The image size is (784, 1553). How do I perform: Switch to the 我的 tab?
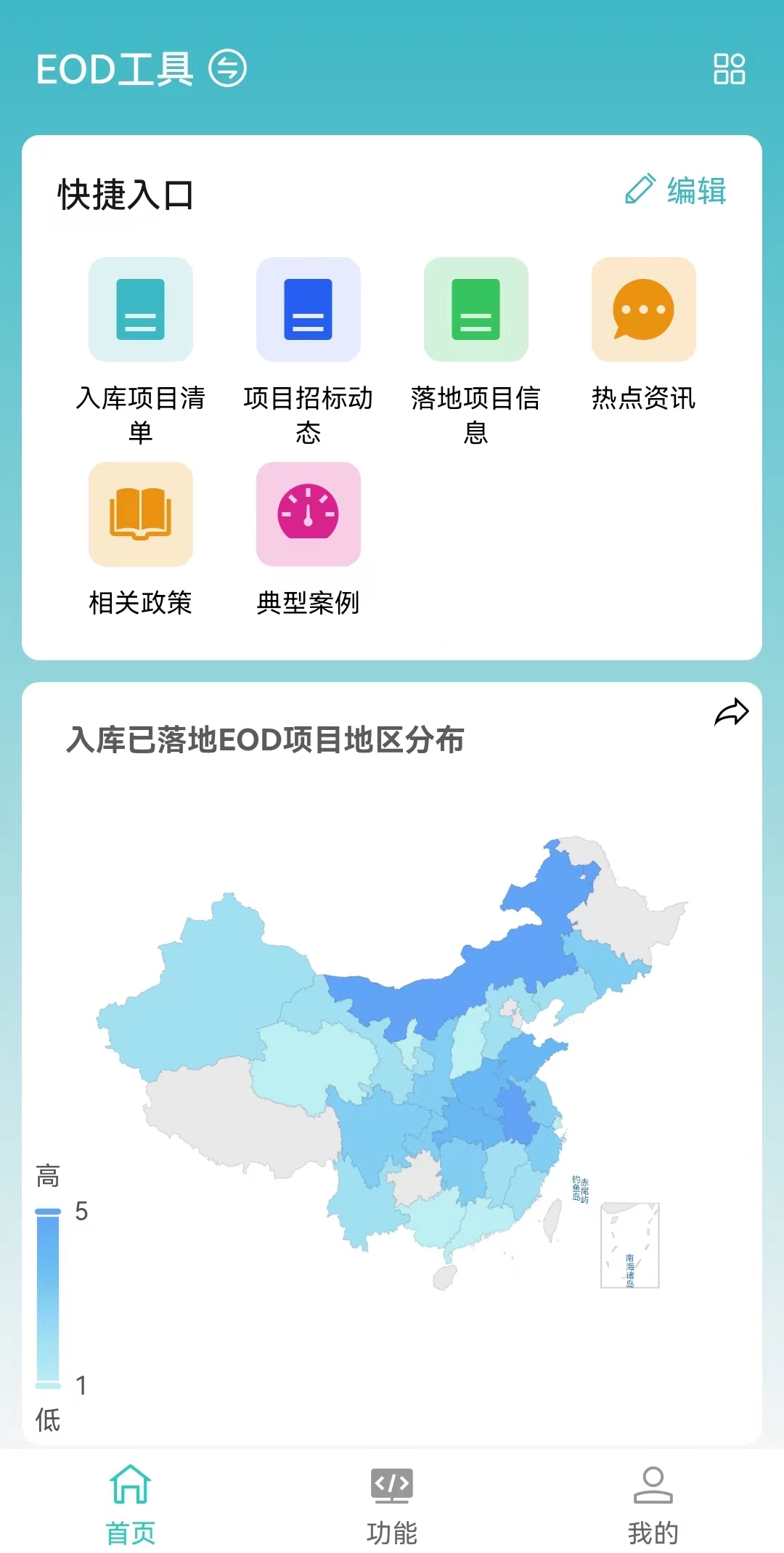(x=653, y=1504)
